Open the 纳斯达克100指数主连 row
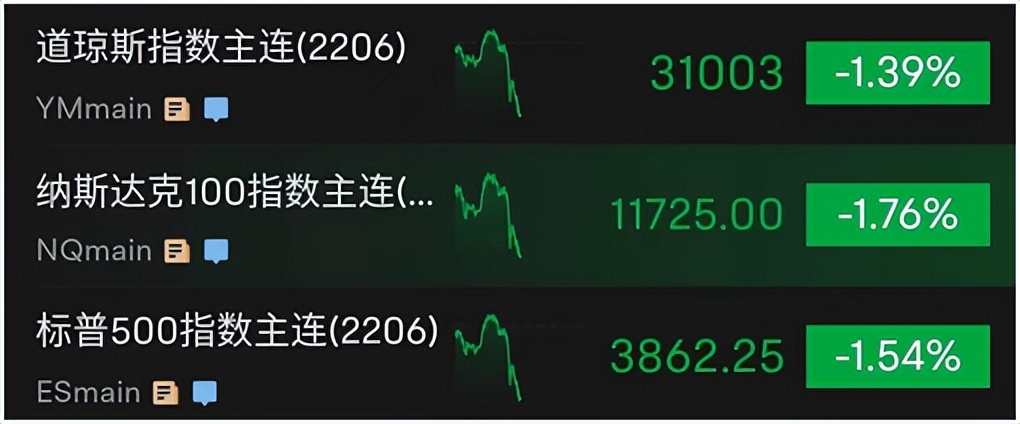This screenshot has width=1020, height=424. pos(235,190)
